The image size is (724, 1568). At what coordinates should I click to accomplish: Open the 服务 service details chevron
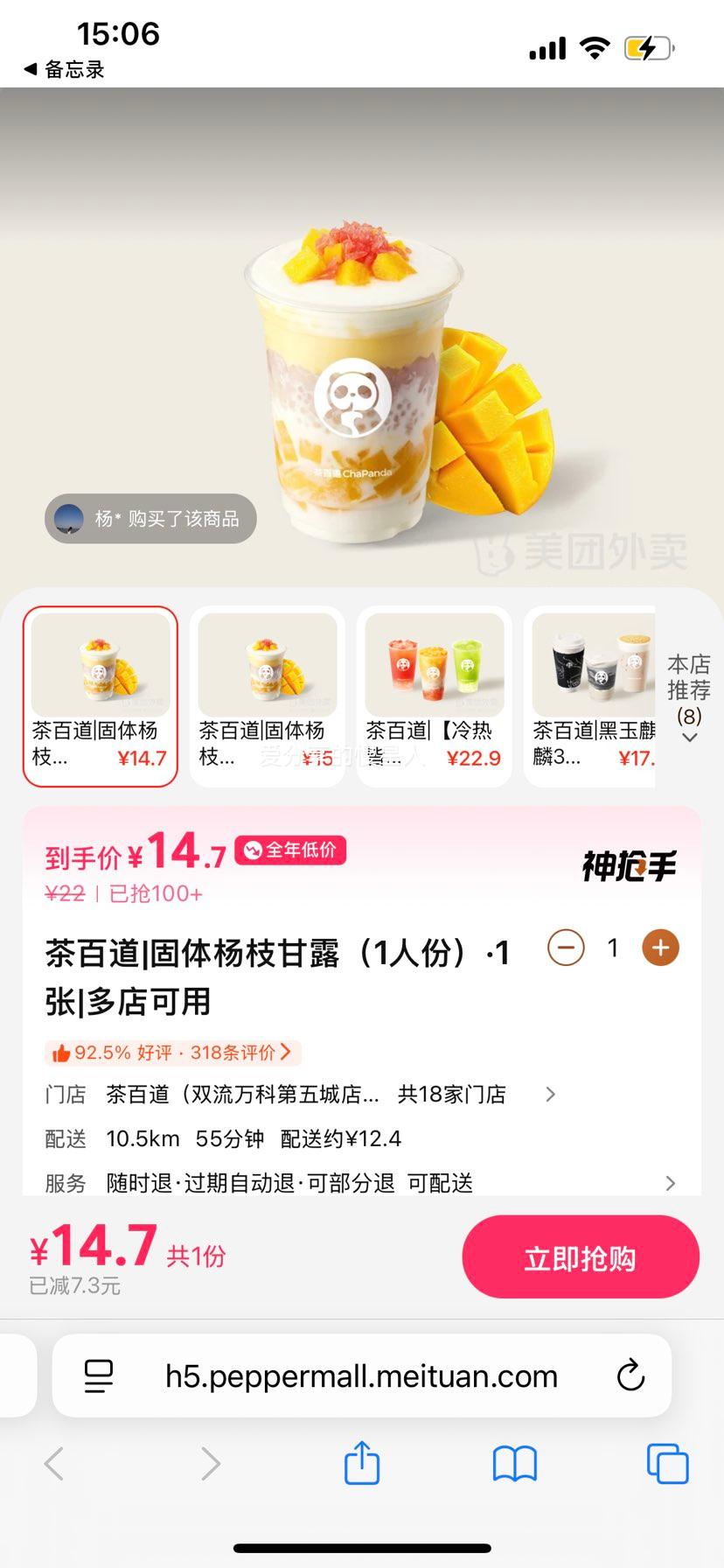click(x=670, y=1183)
